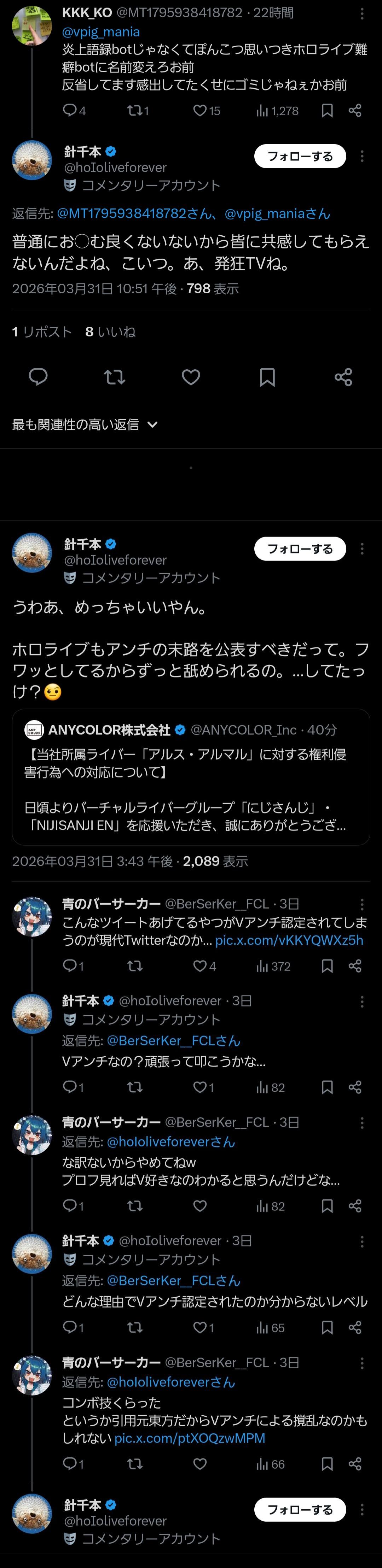This screenshot has height=1568, width=382.
Task: Open the quoted ANYCOLOR株式会社 post
Action: [191, 777]
